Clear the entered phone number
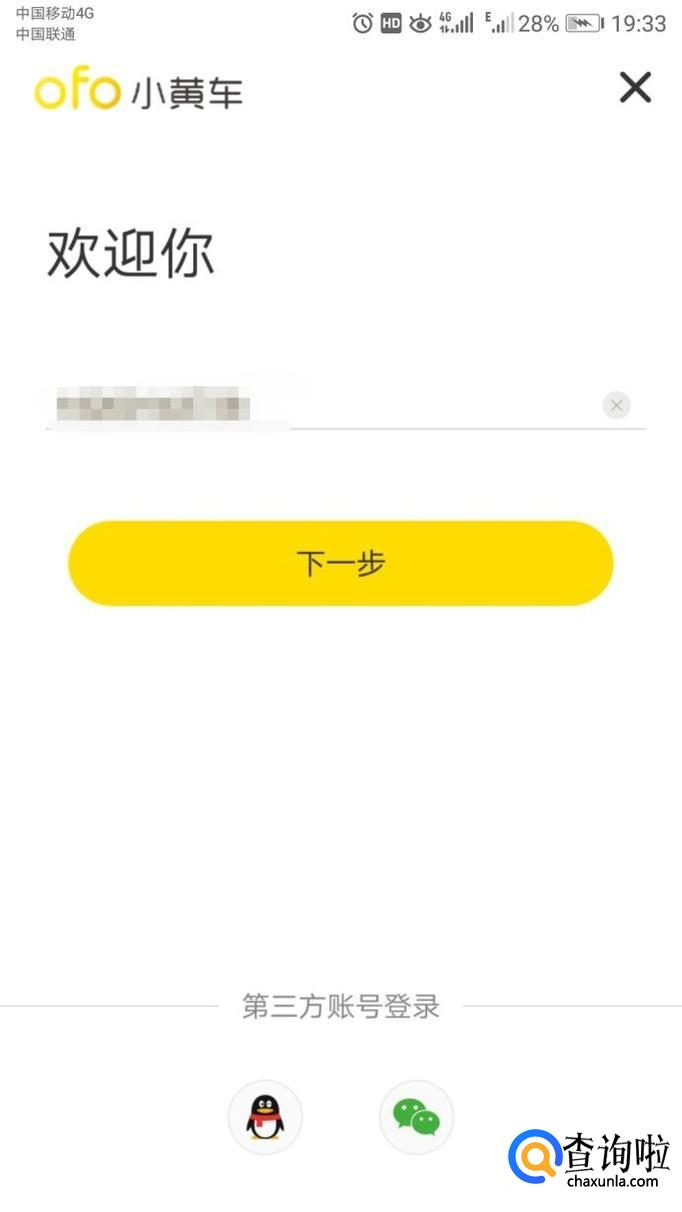Viewport: 682px width, 1212px height. (617, 405)
